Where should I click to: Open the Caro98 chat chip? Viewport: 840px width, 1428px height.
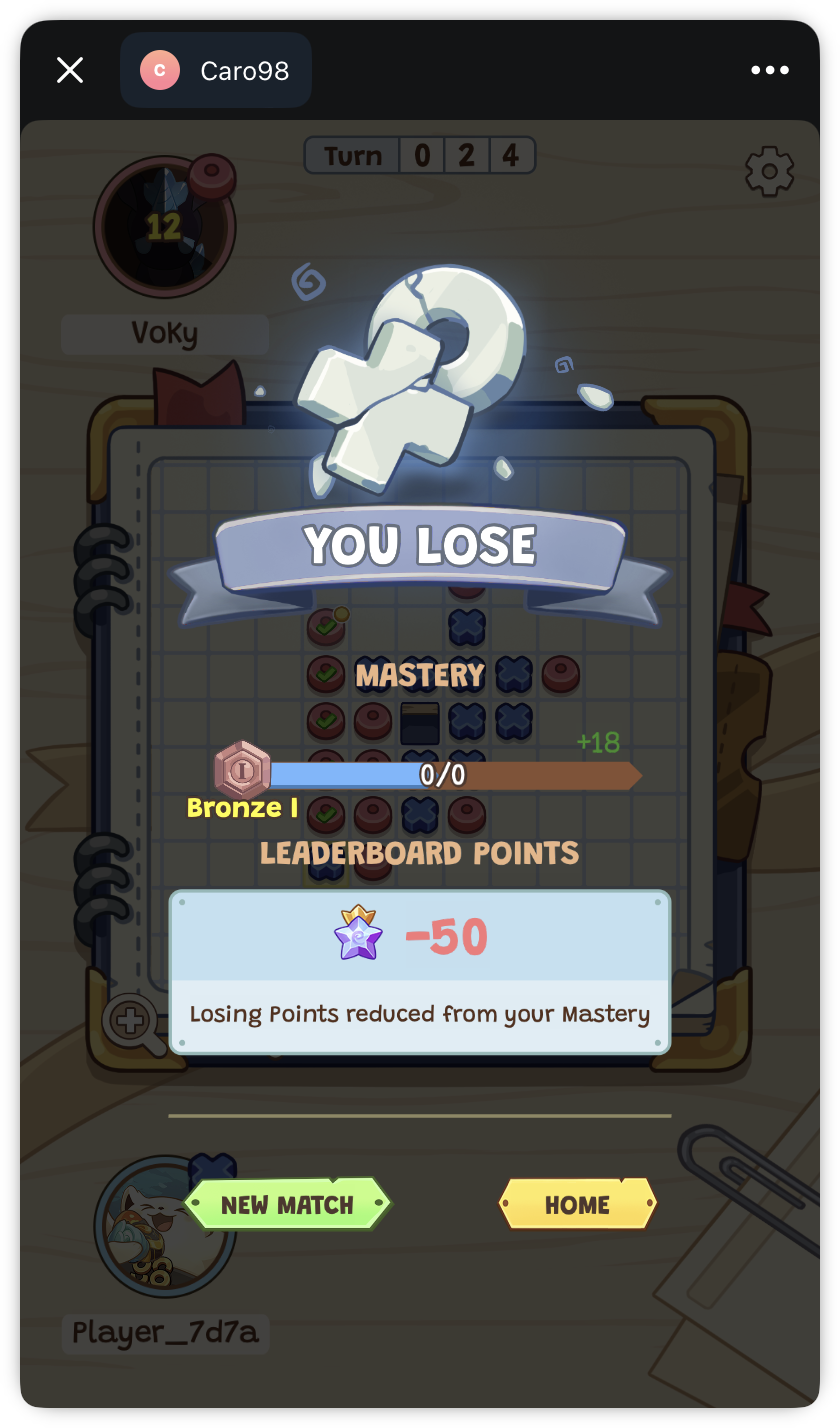[x=216, y=70]
